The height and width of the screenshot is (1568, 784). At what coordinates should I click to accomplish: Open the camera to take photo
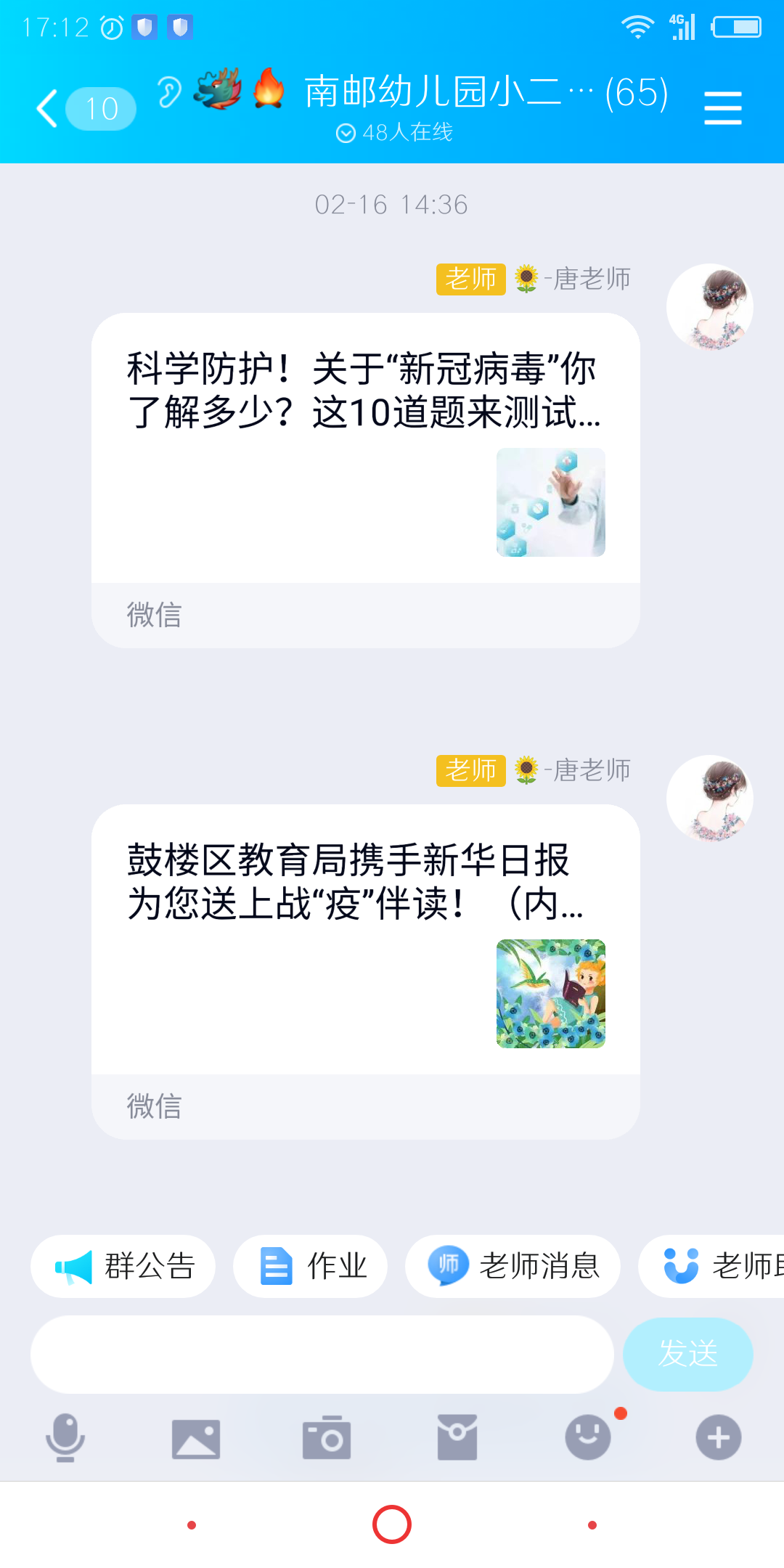pyautogui.click(x=327, y=1437)
